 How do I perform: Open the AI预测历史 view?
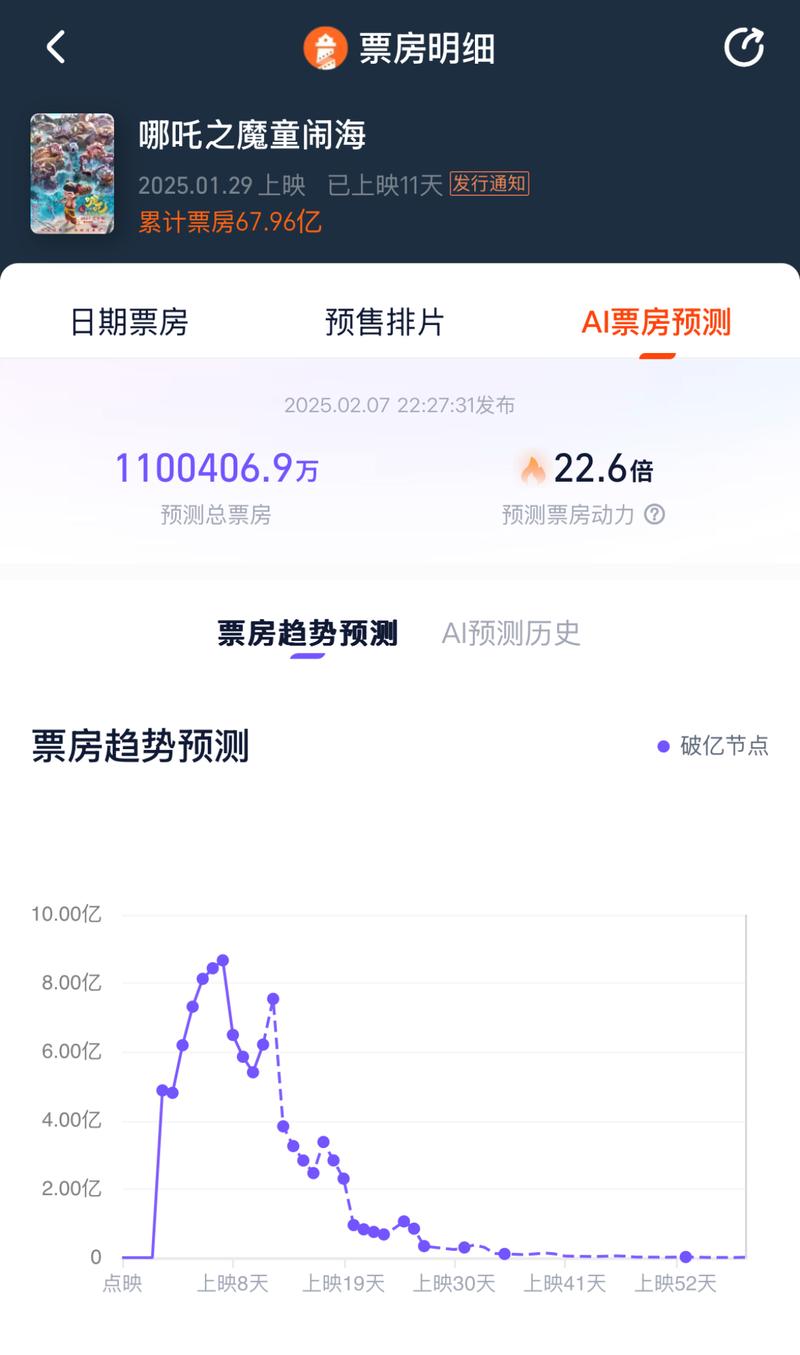pyautogui.click(x=513, y=632)
